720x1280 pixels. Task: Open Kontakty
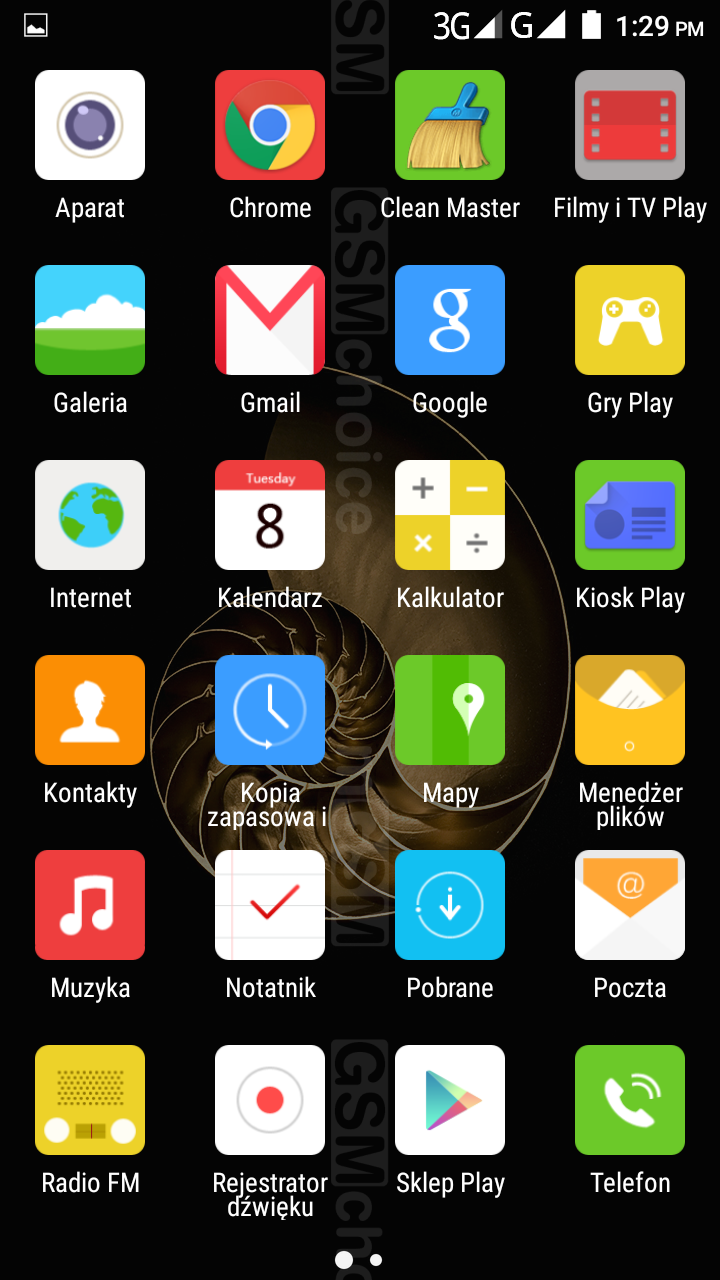(90, 710)
